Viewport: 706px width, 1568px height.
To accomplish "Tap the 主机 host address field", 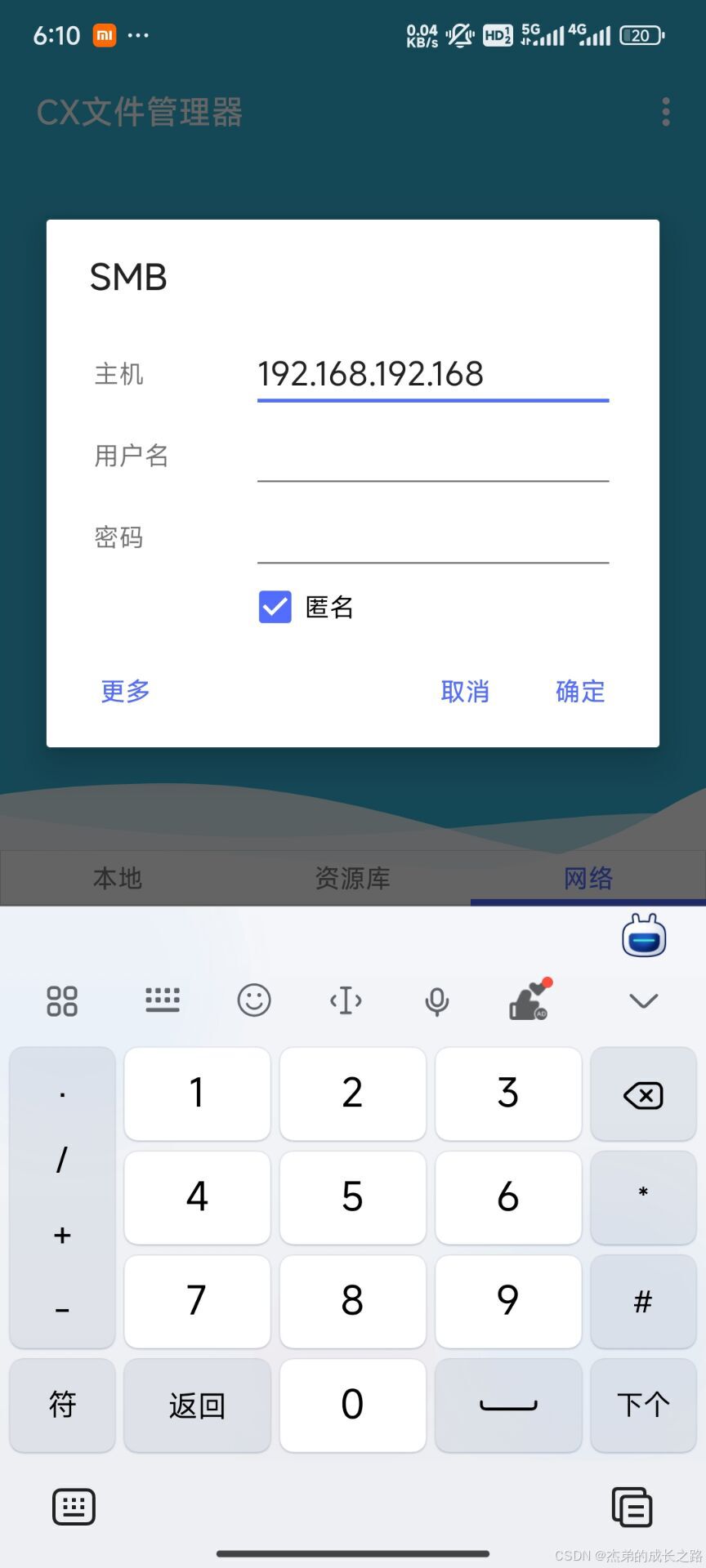I will point(432,374).
